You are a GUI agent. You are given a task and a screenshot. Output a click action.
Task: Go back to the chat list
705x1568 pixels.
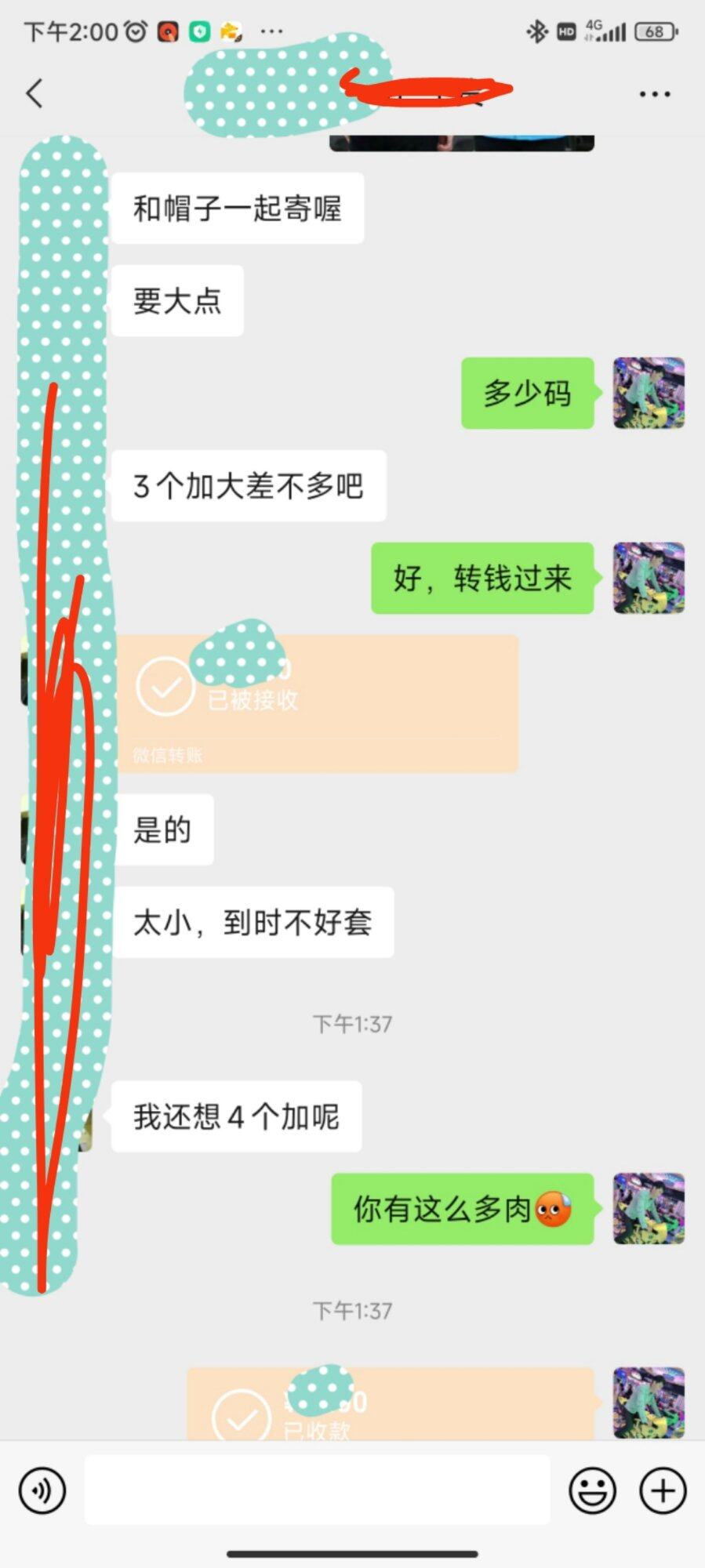35,93
